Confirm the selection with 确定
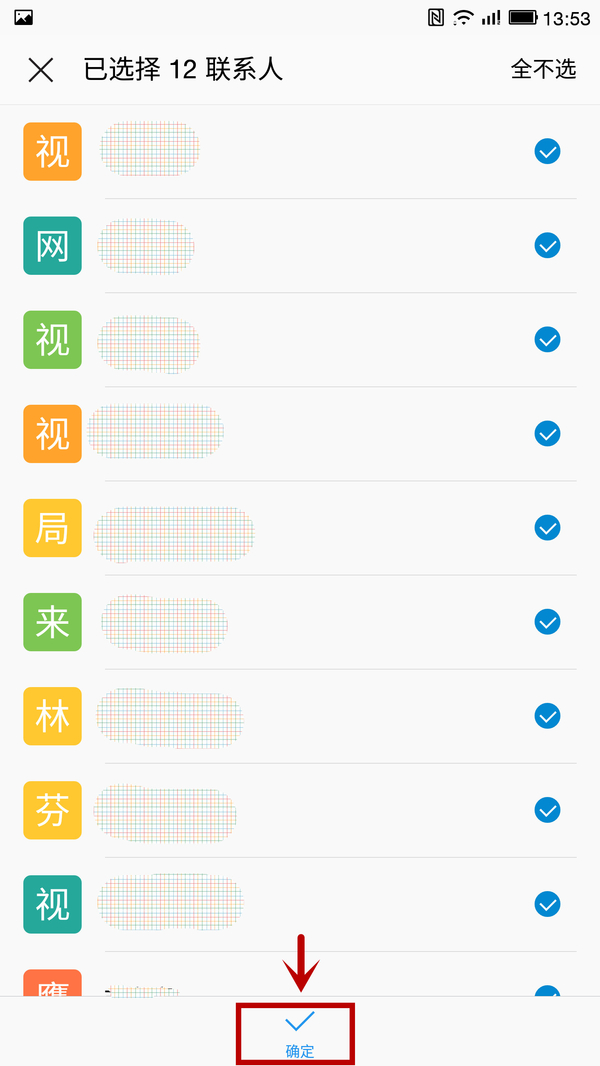The image size is (600, 1066). pyautogui.click(x=299, y=1033)
